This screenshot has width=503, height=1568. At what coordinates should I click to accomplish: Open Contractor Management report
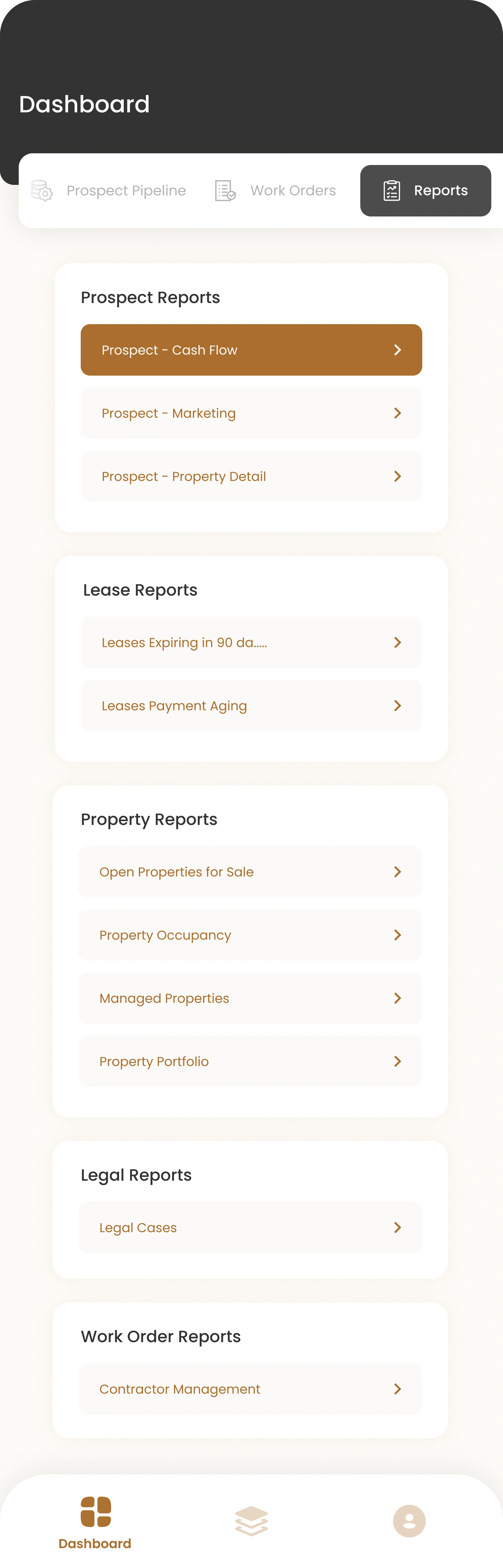click(250, 1389)
